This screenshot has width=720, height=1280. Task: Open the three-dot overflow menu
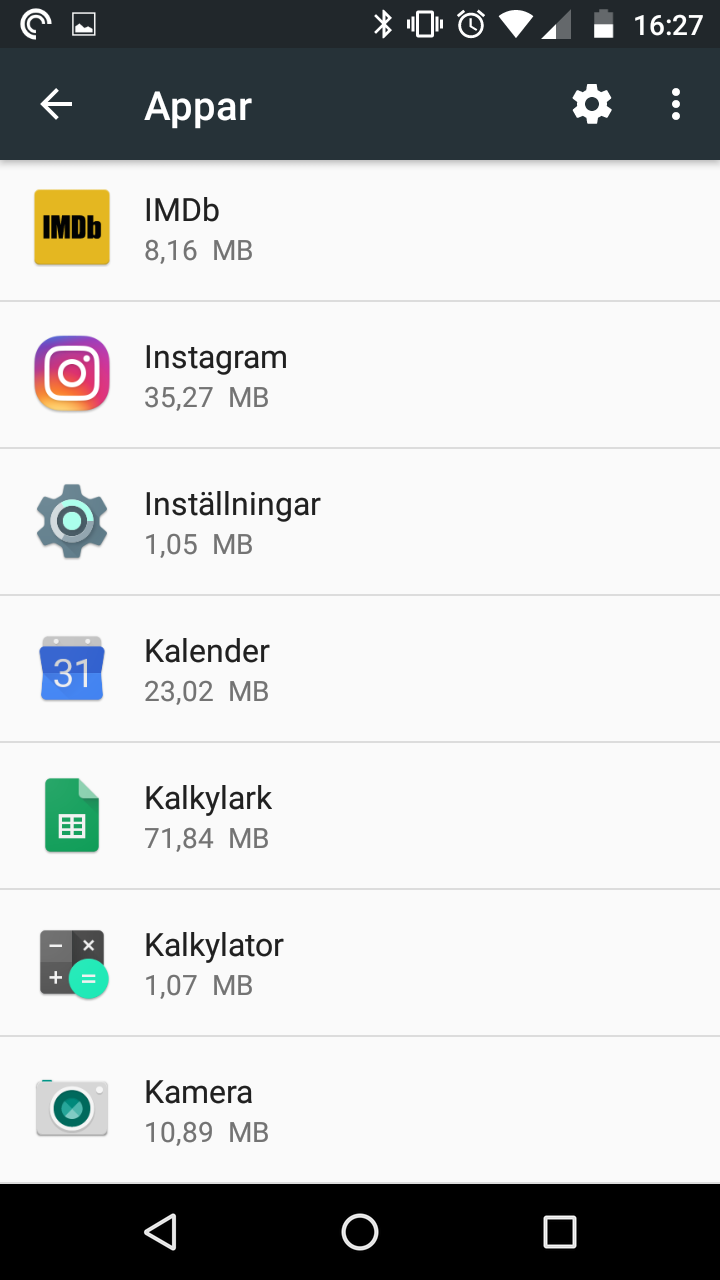(676, 105)
